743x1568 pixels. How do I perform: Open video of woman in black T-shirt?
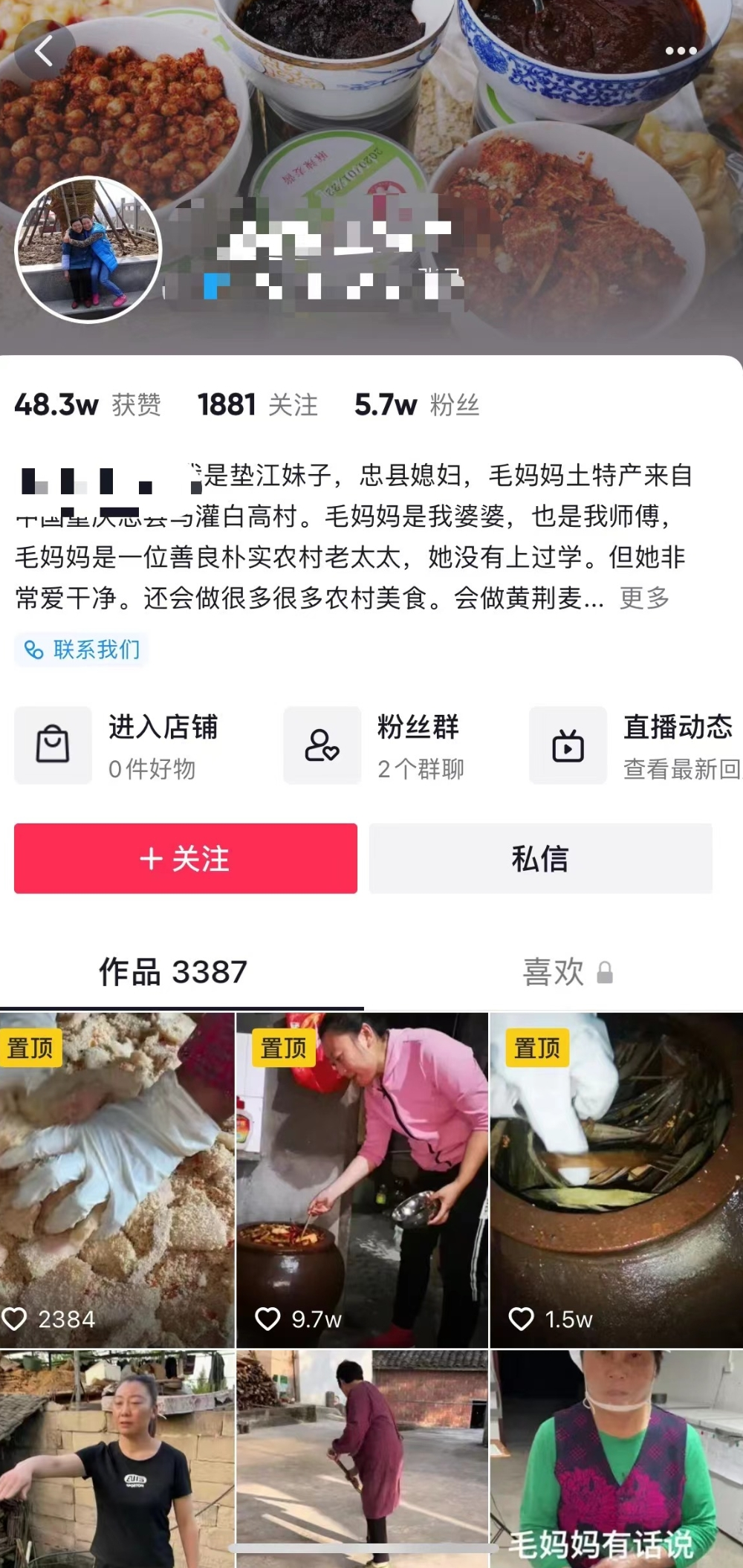tap(117, 1457)
